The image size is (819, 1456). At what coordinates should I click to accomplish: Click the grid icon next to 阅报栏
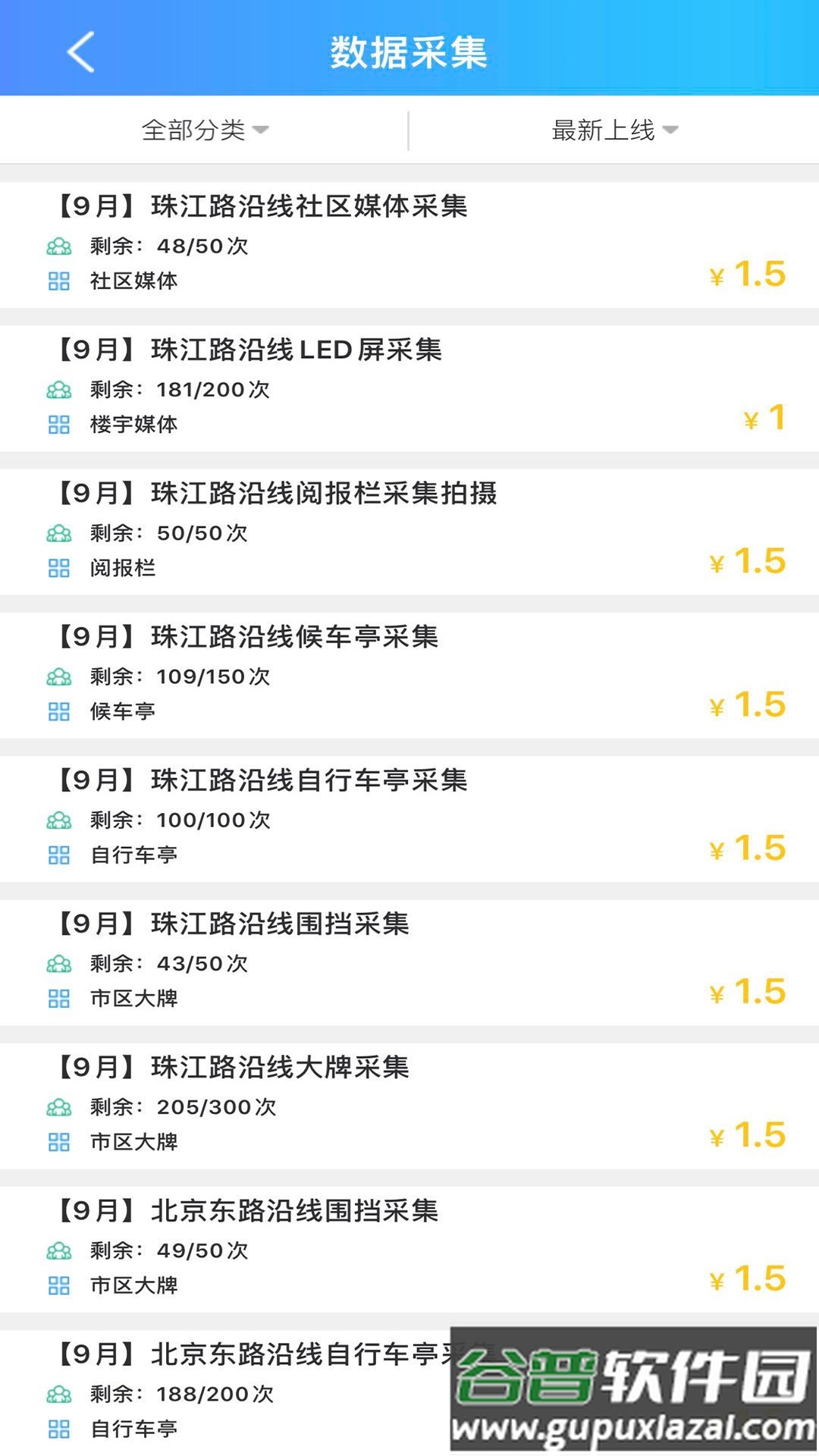coord(59,569)
